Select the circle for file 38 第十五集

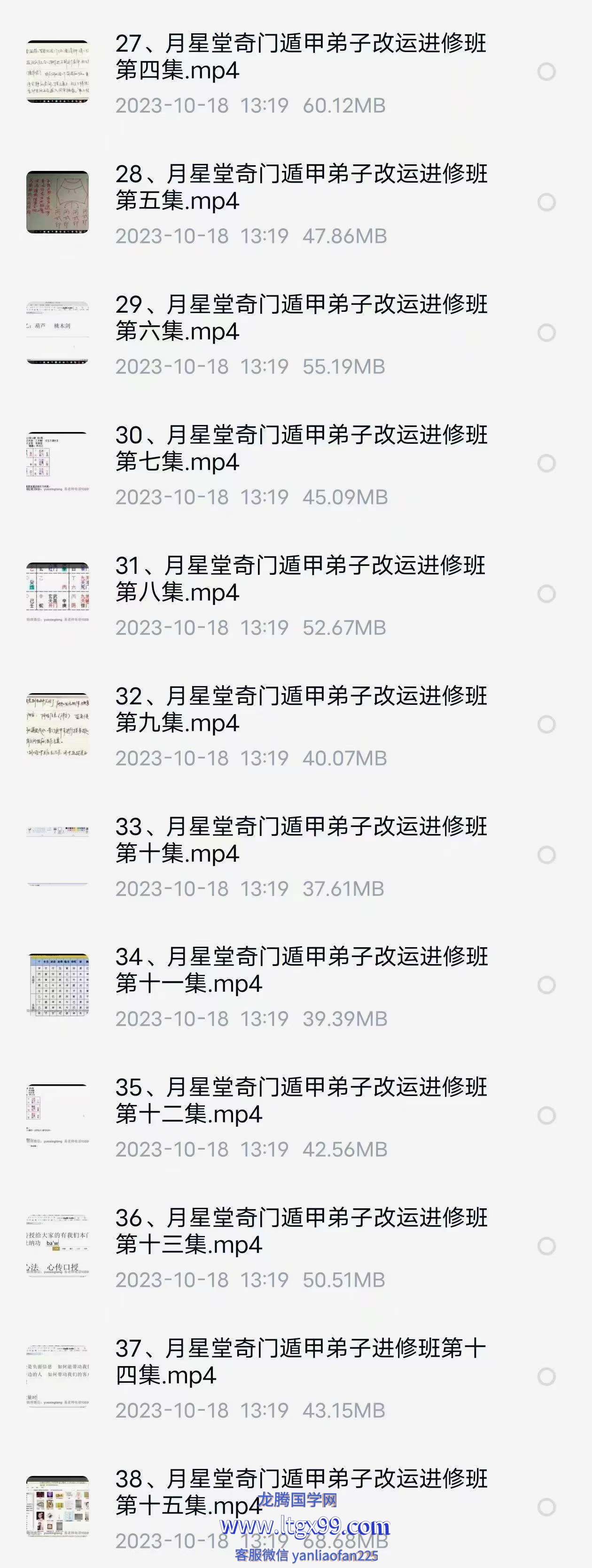click(546, 1507)
